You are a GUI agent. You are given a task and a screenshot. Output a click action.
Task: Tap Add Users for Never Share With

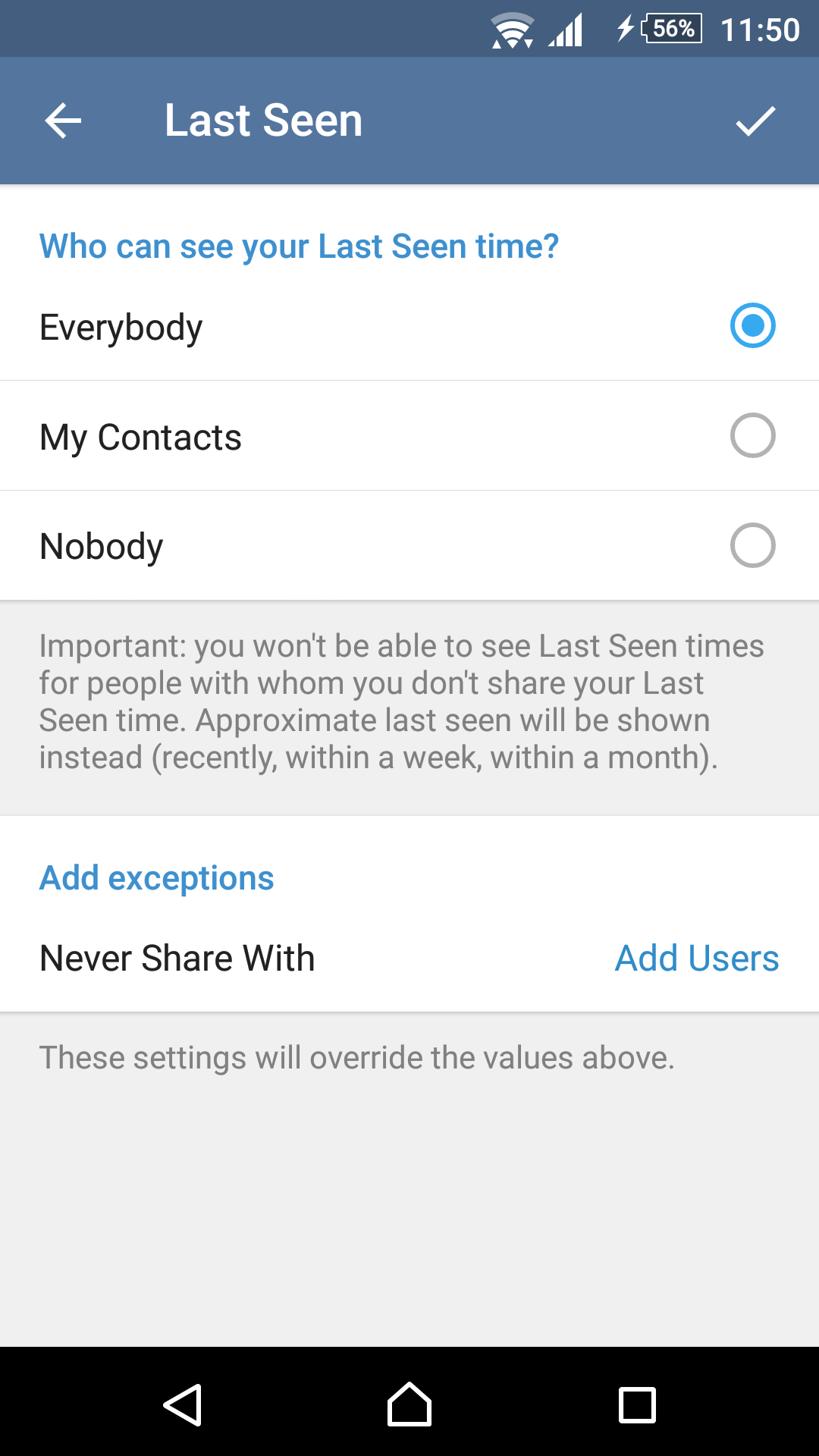coord(696,958)
